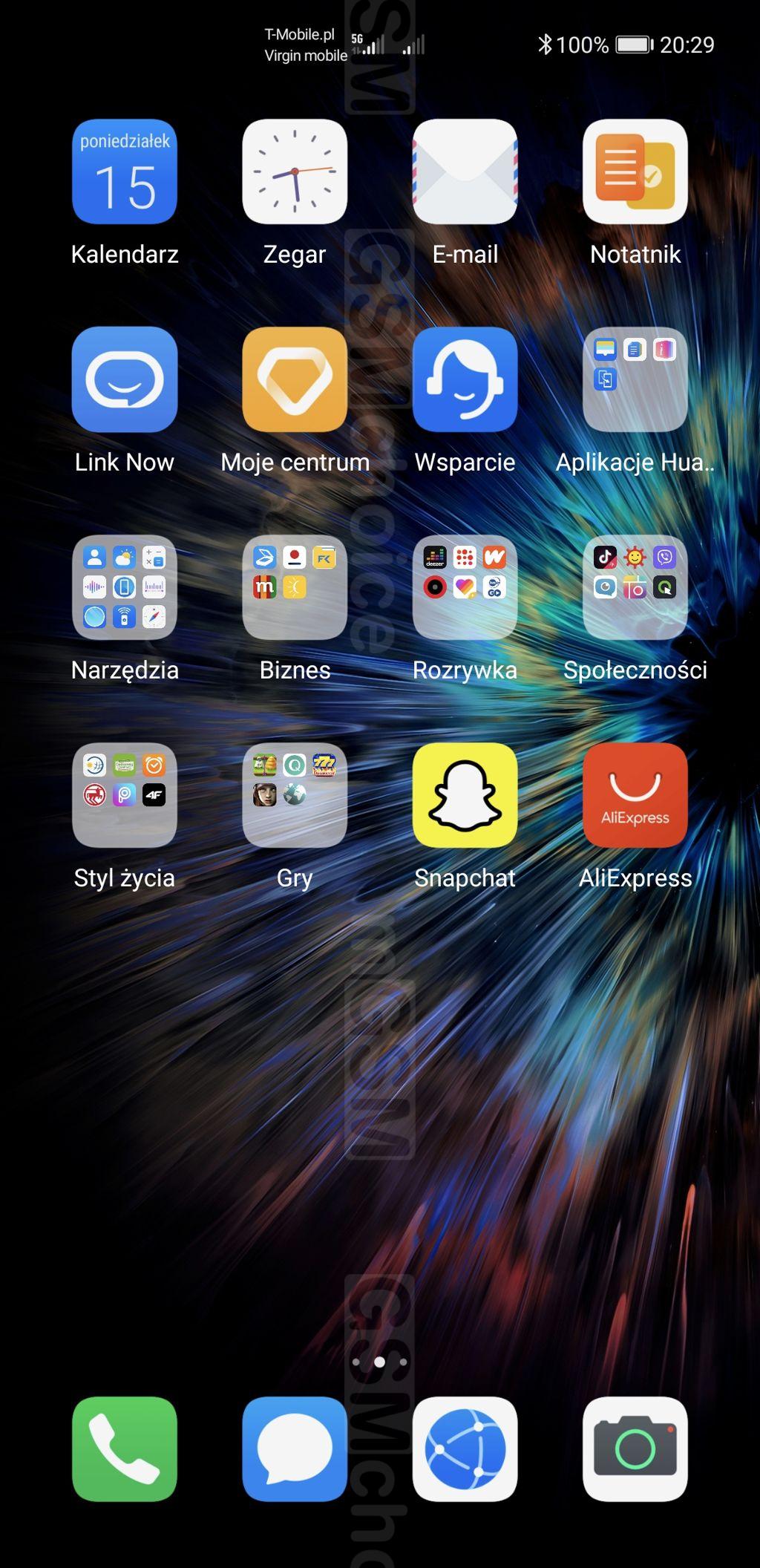Open the Kalendarz app
Viewport: 760px width, 1568px height.
click(x=125, y=172)
